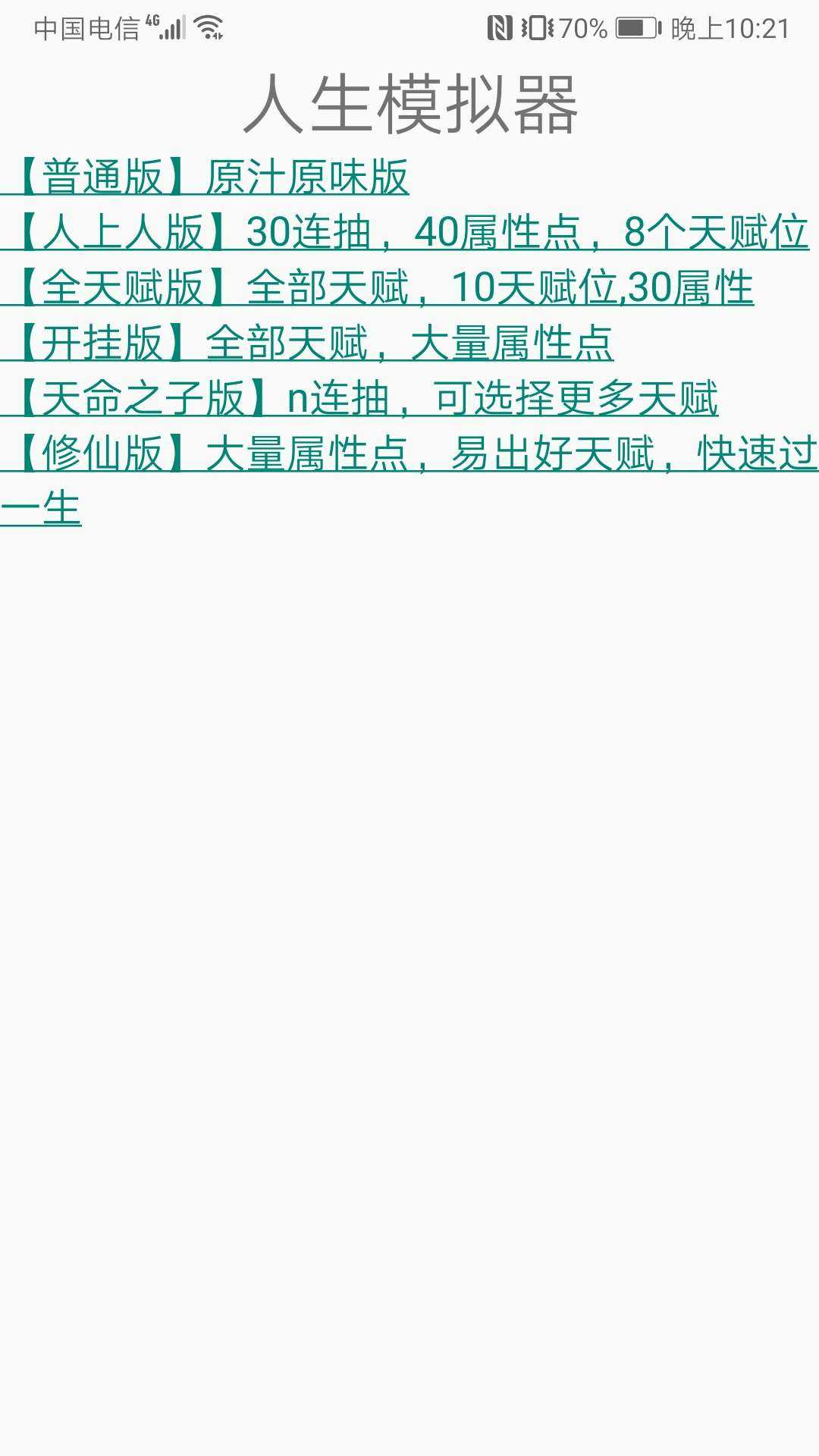Select the 【人上人版】30连抽 link
Screen dimensions: 819x1456
(x=405, y=232)
